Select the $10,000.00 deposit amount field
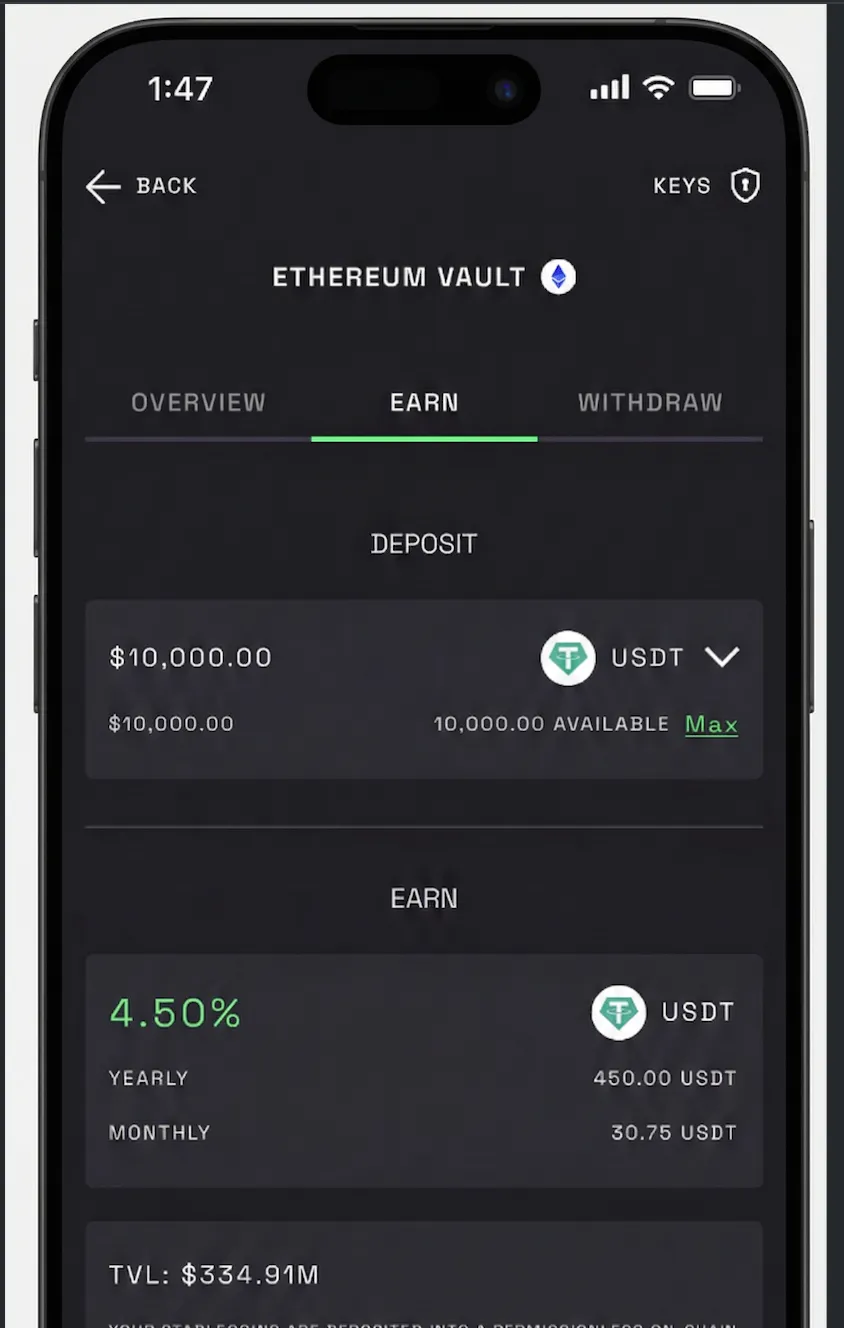This screenshot has width=844, height=1328. tap(189, 658)
